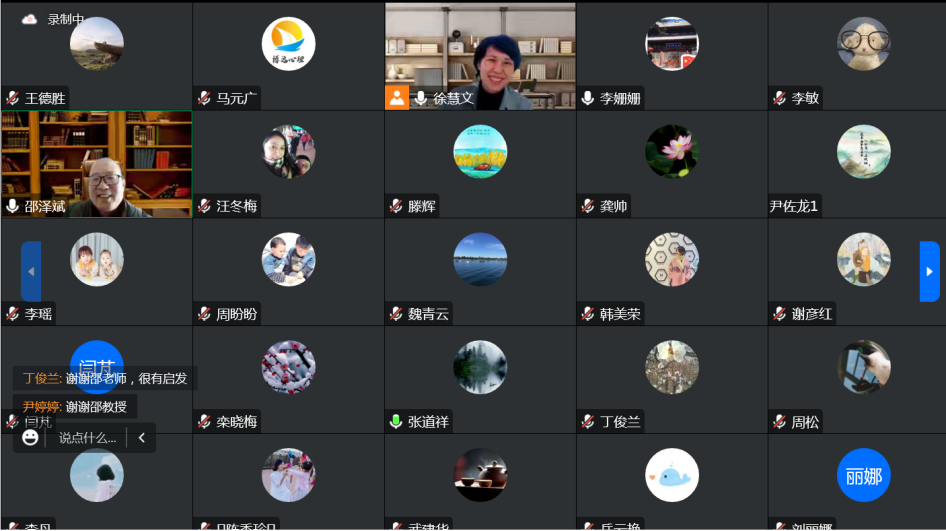This screenshot has width=946, height=531.
Task: Open the emoji reaction picker
Action: point(31,437)
